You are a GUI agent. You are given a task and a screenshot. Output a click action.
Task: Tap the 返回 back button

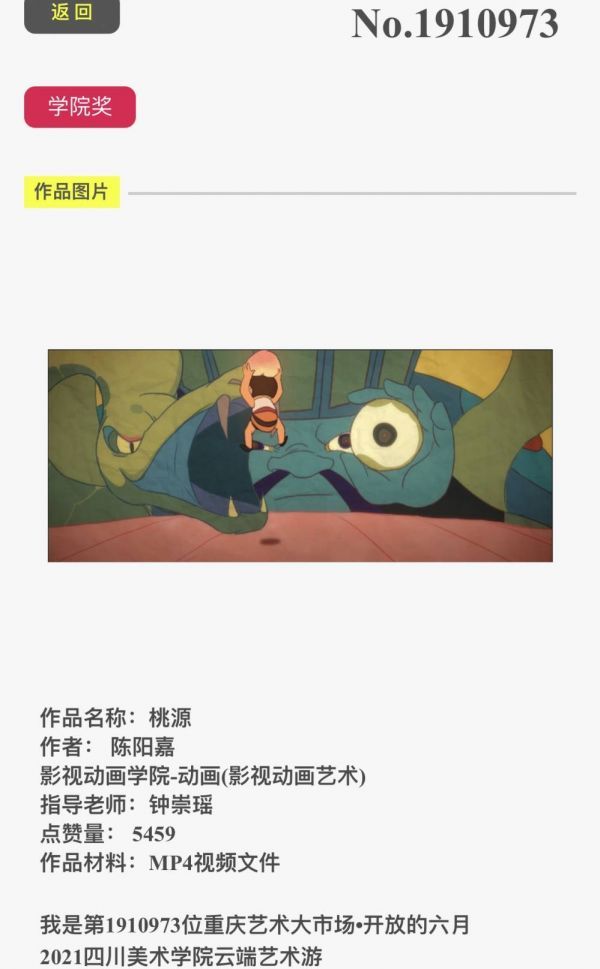[71, 14]
